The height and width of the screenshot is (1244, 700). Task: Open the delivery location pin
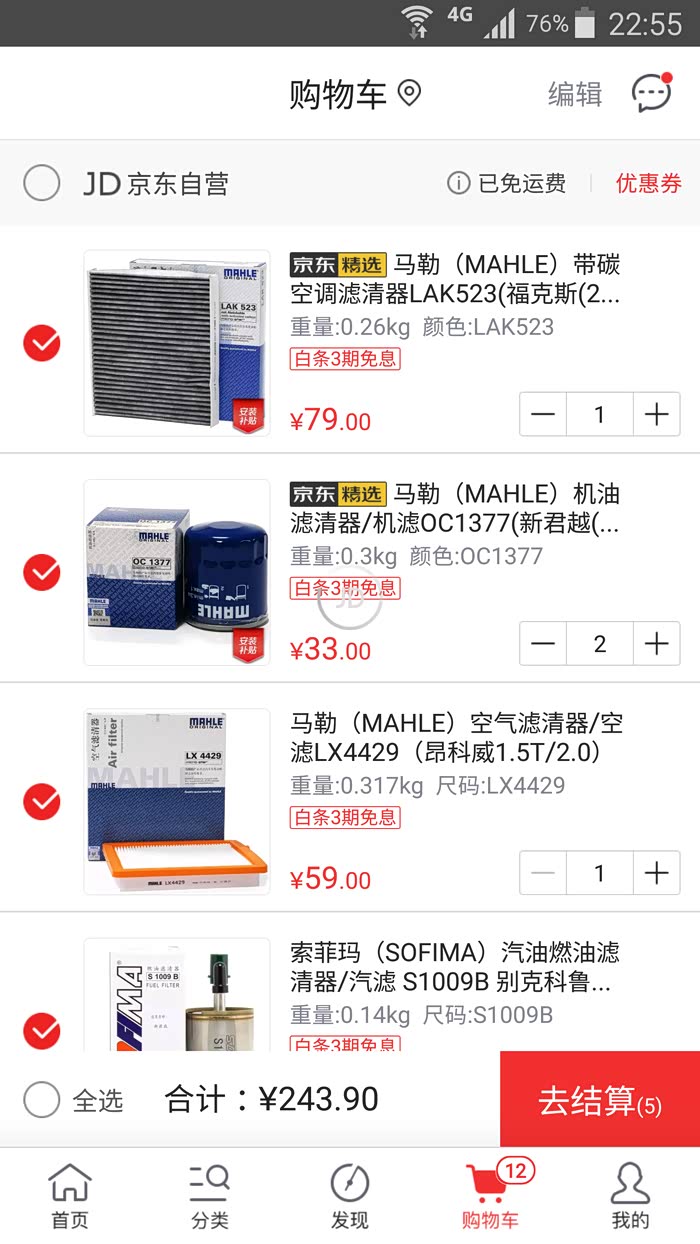(x=409, y=94)
